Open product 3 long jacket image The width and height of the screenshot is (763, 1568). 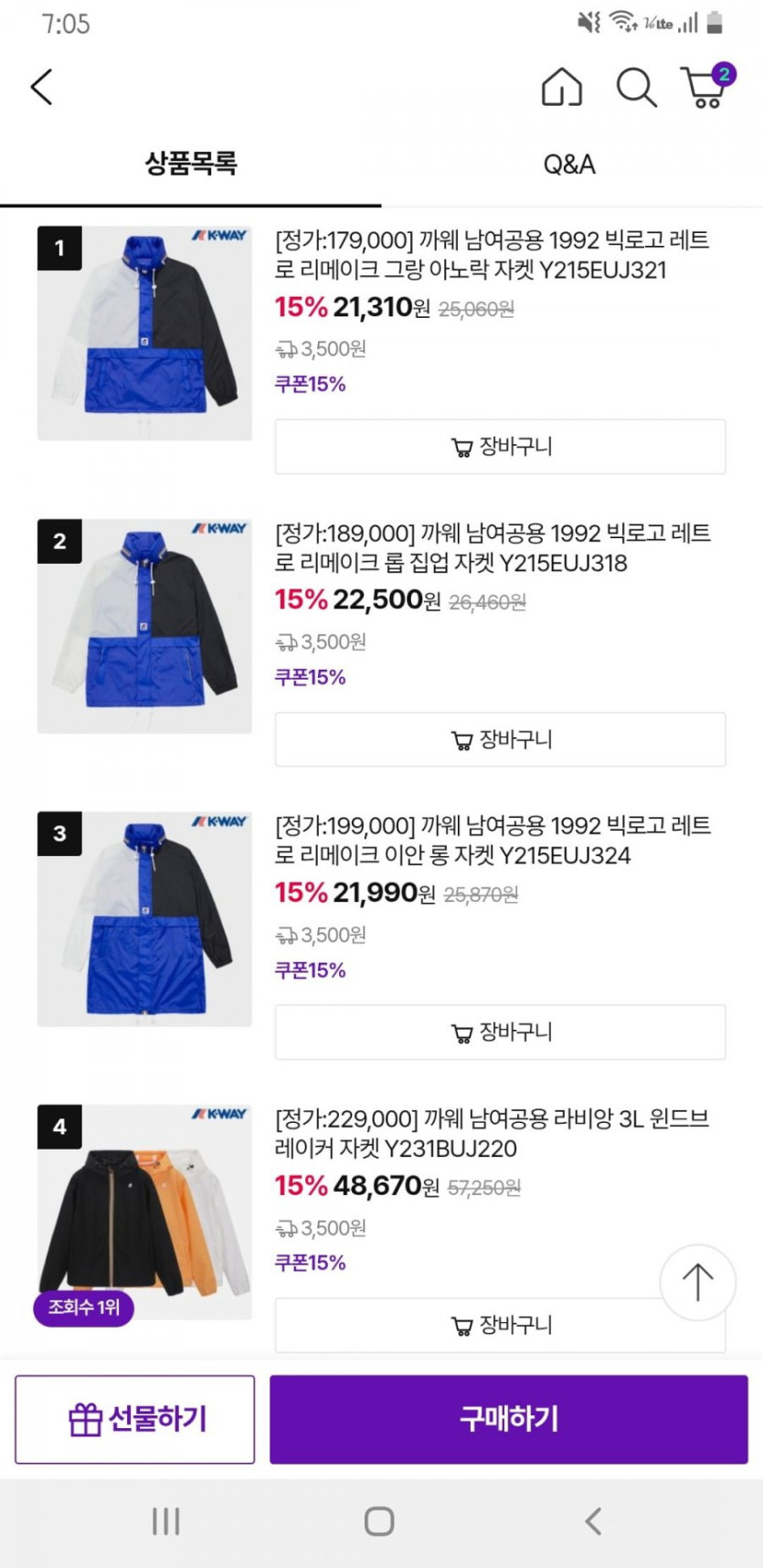(x=144, y=918)
